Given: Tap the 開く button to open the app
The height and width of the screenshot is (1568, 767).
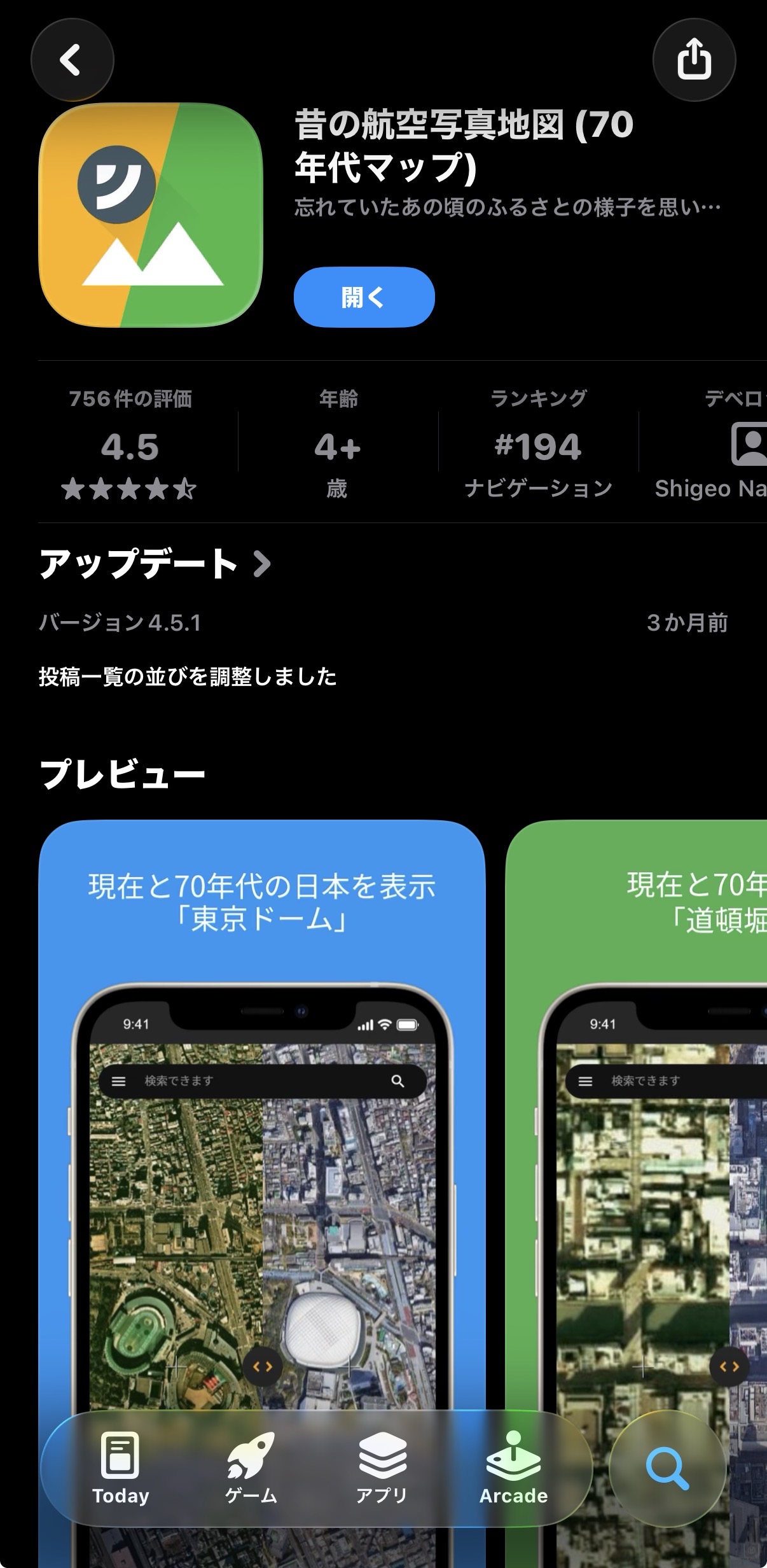Looking at the screenshot, I should (x=364, y=297).
